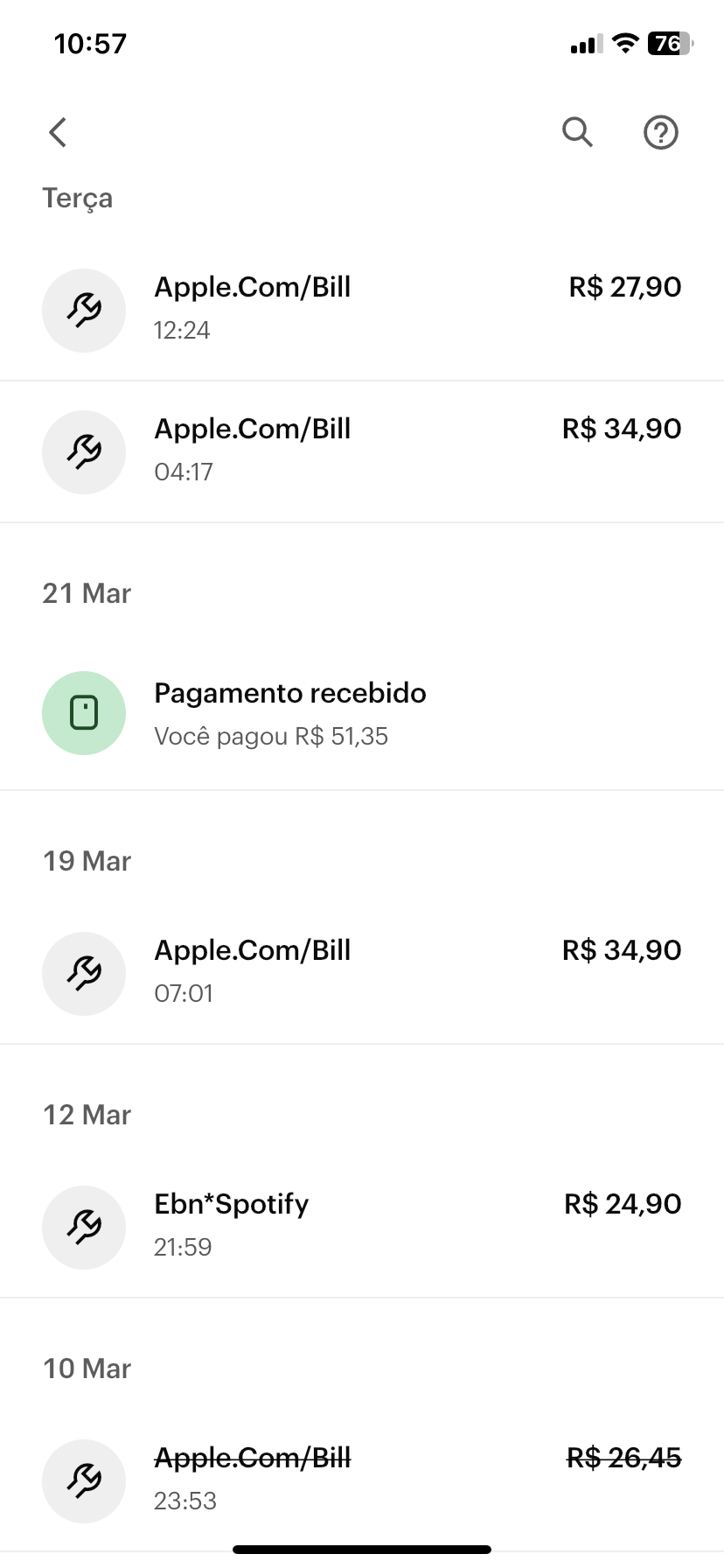Open the Ebn*Spotify transaction
The image size is (724, 1568).
(362, 1227)
